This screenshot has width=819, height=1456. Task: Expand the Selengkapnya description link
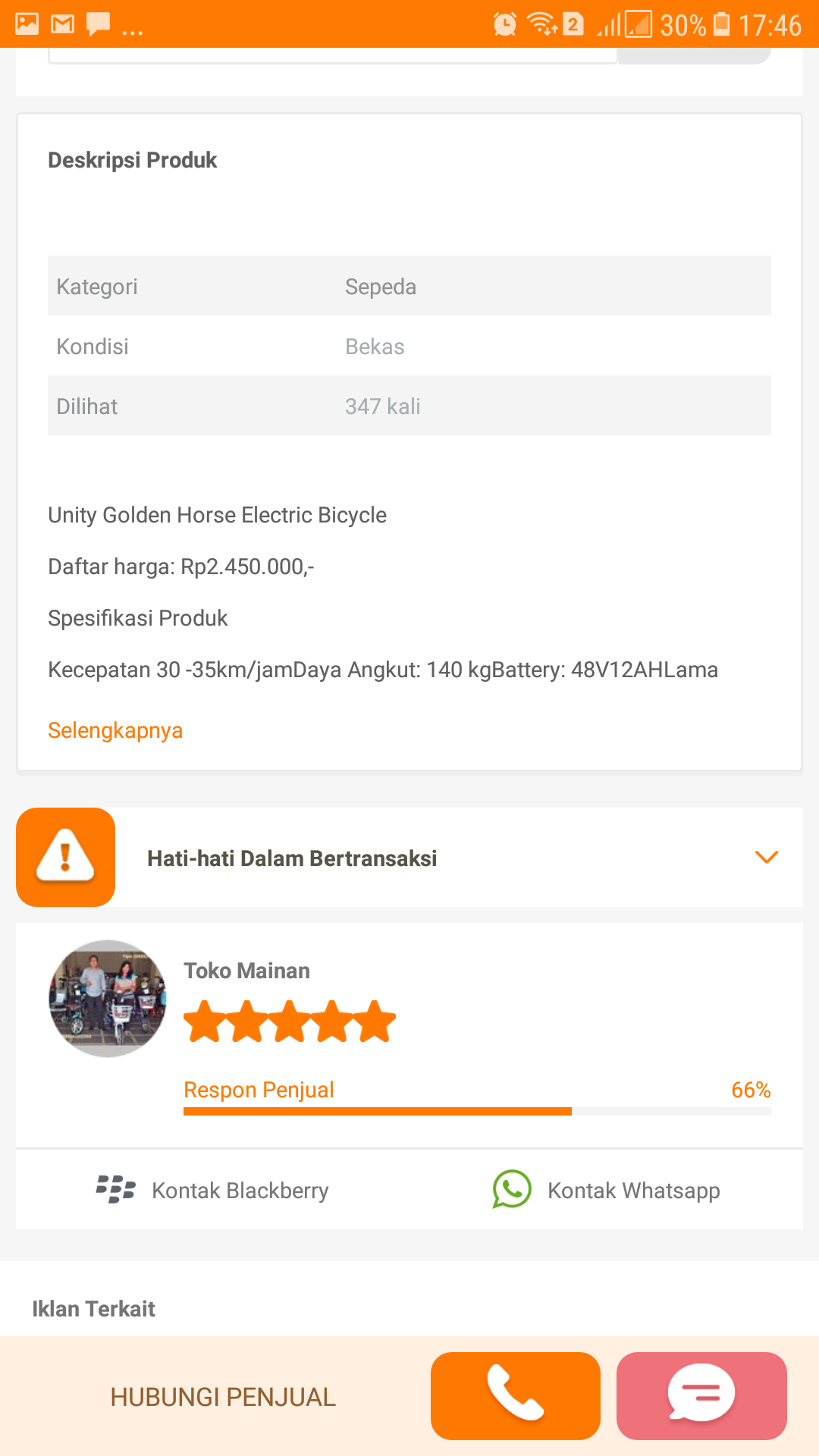115,730
